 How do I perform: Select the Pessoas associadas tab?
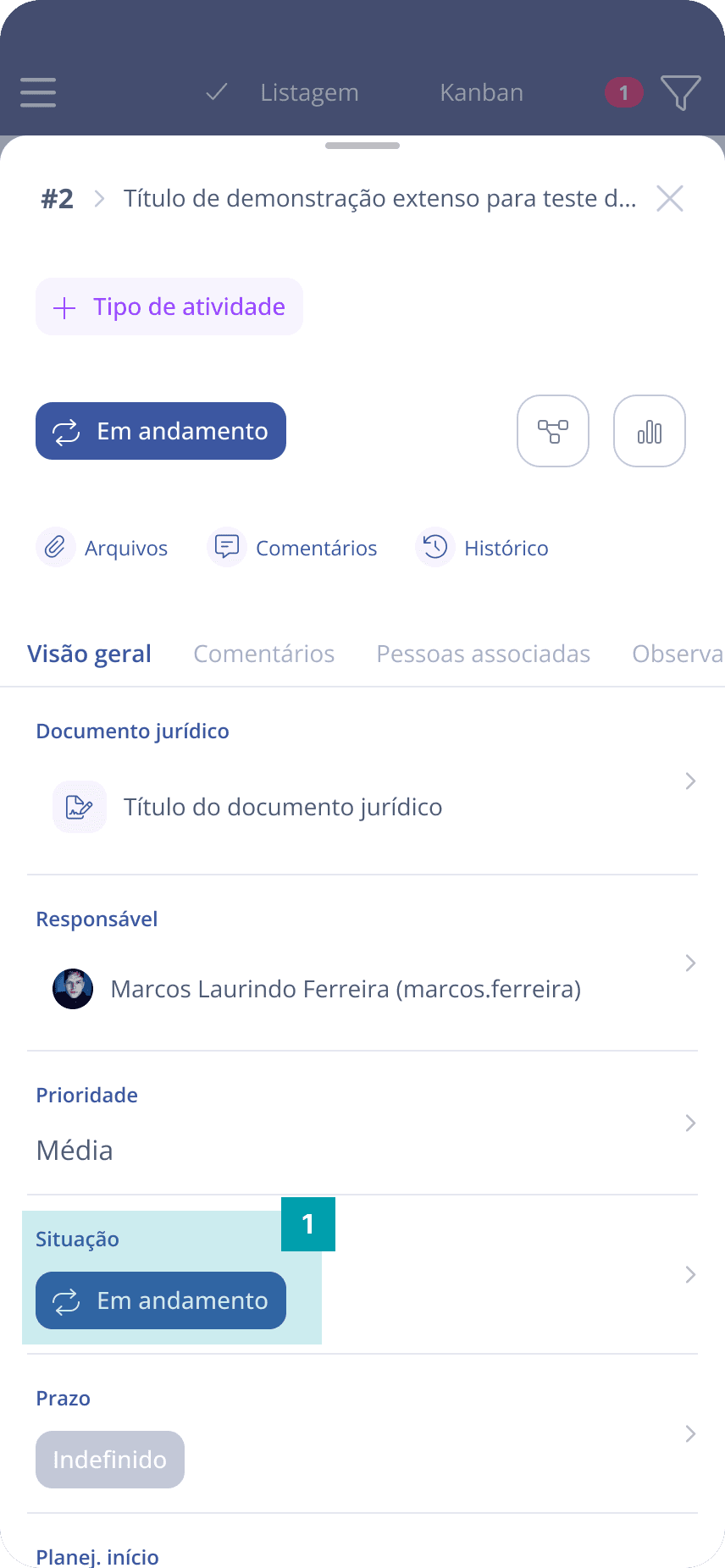tap(483, 653)
